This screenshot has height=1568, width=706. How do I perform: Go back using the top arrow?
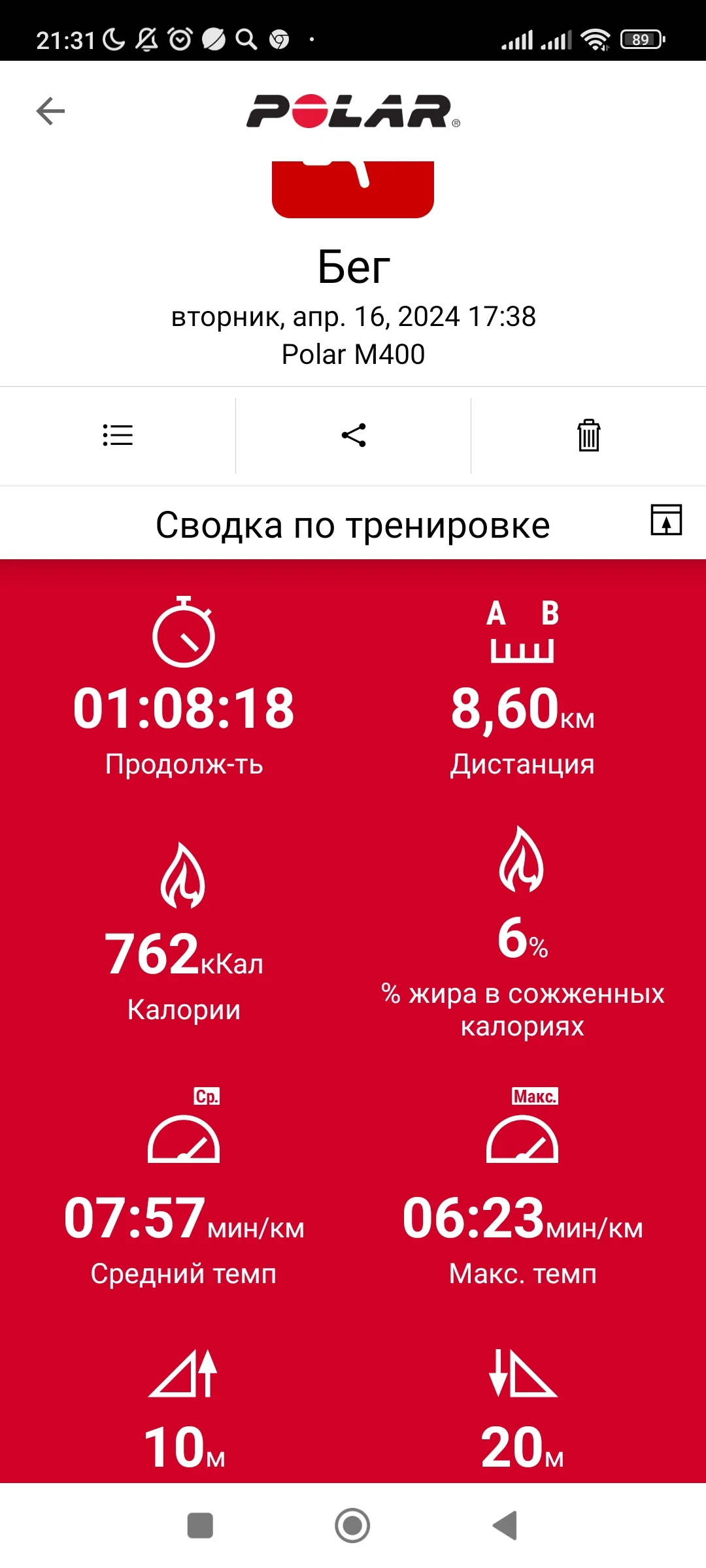pyautogui.click(x=50, y=111)
